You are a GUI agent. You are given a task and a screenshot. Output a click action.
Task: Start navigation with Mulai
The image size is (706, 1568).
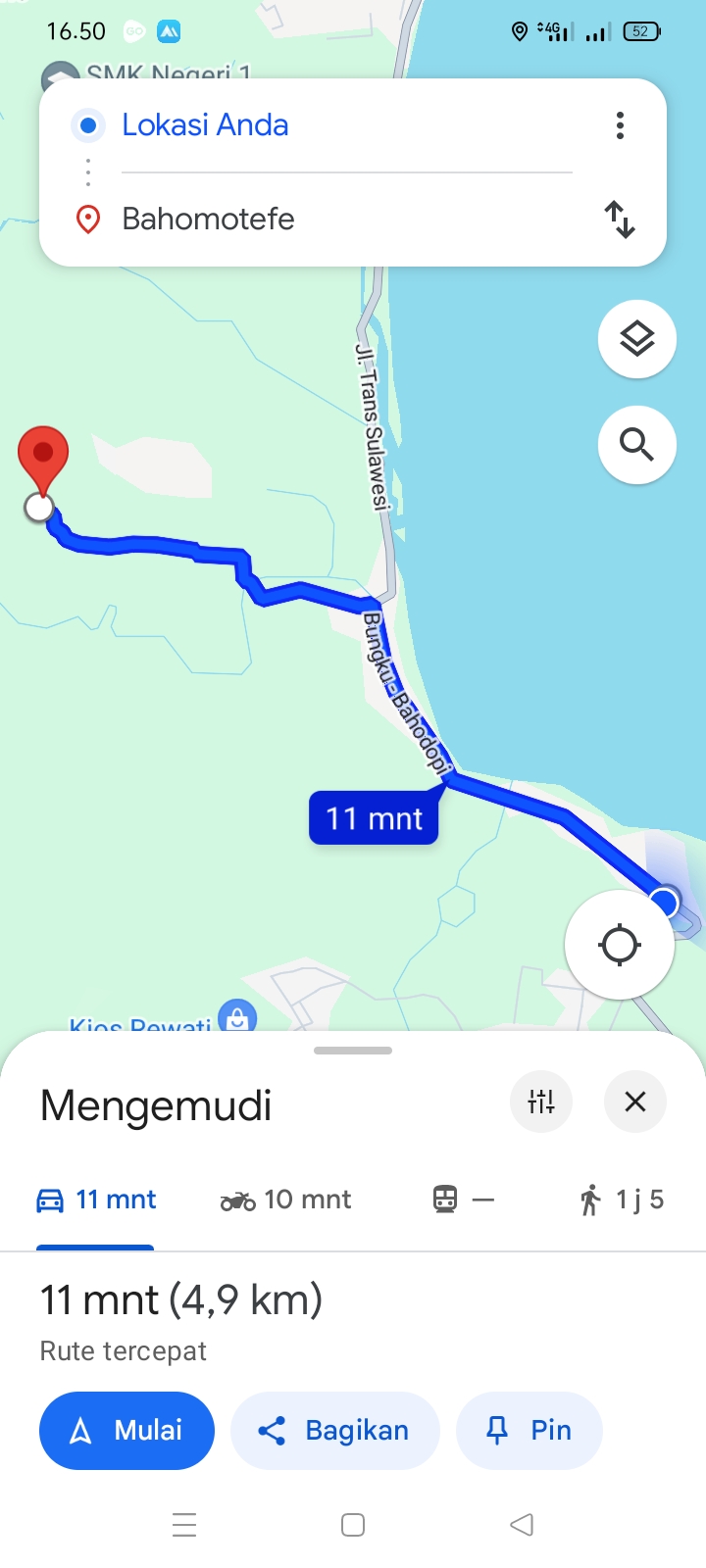126,1431
